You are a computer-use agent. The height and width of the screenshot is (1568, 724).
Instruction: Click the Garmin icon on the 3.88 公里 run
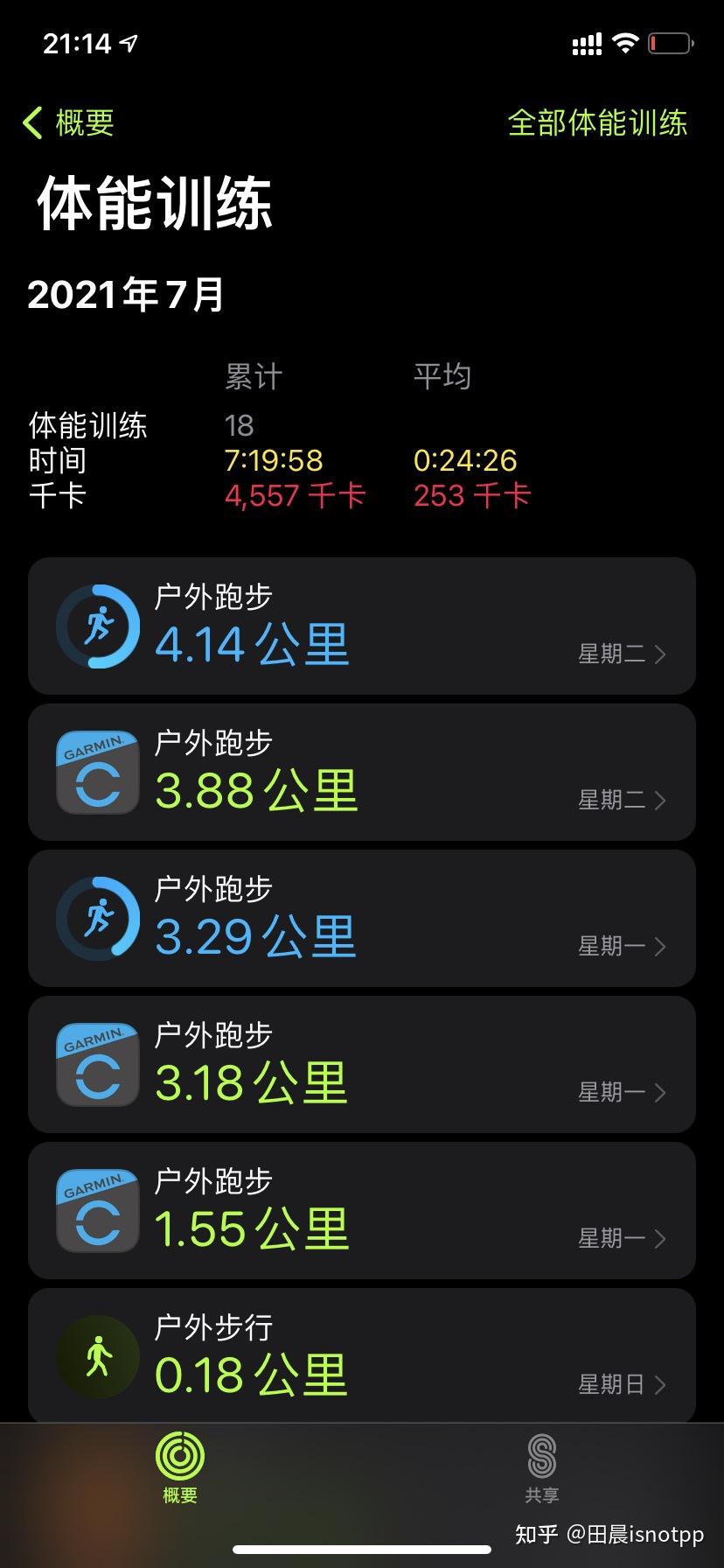point(97,771)
